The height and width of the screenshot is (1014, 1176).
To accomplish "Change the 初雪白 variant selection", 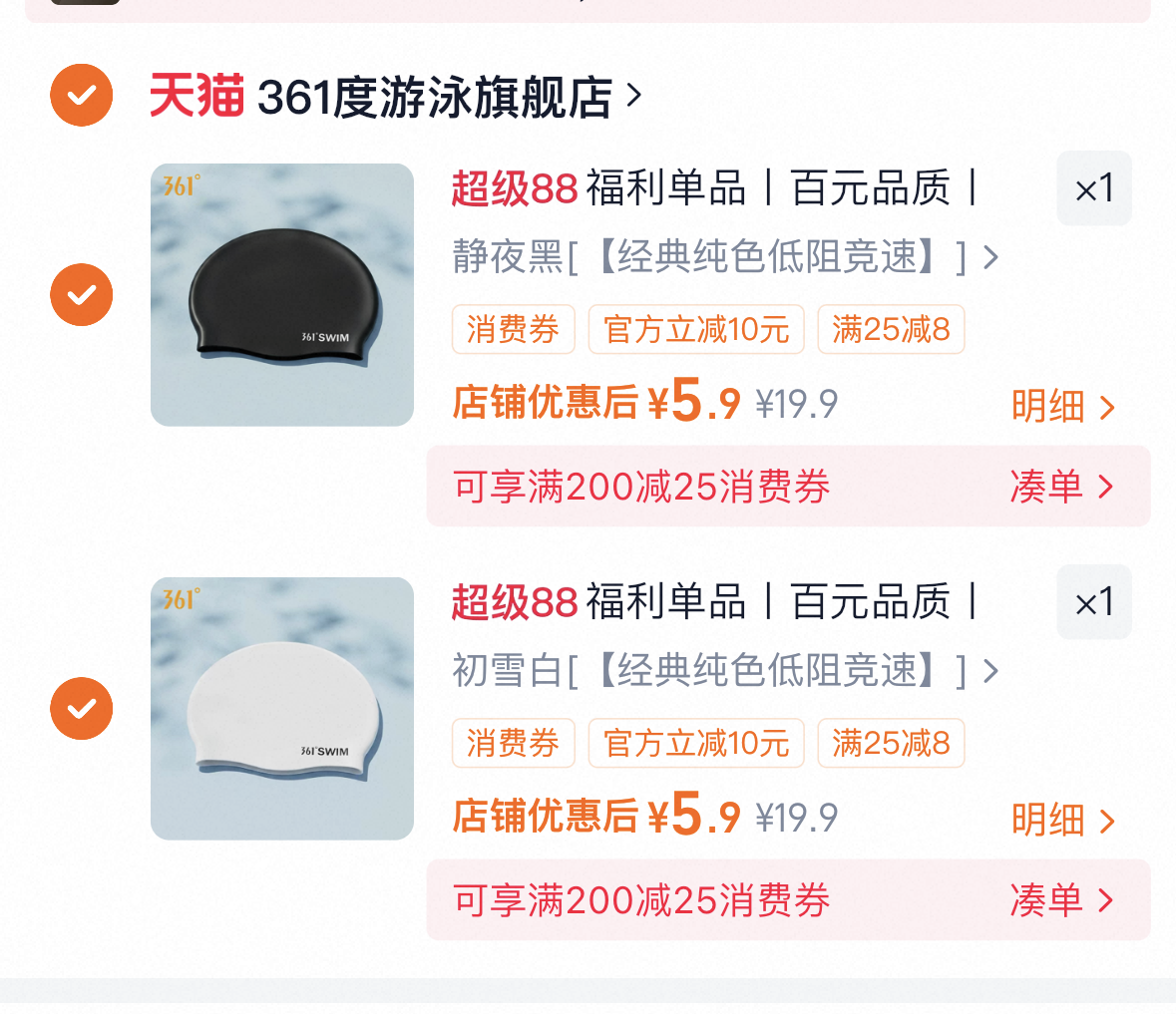I will 724,672.
